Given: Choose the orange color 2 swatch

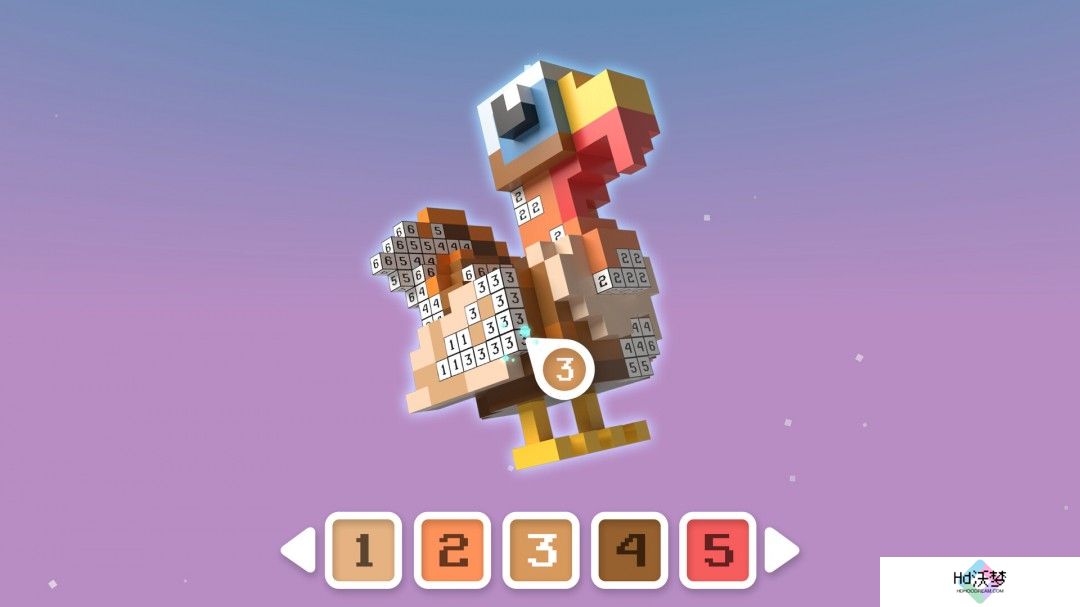Looking at the screenshot, I should click(452, 549).
